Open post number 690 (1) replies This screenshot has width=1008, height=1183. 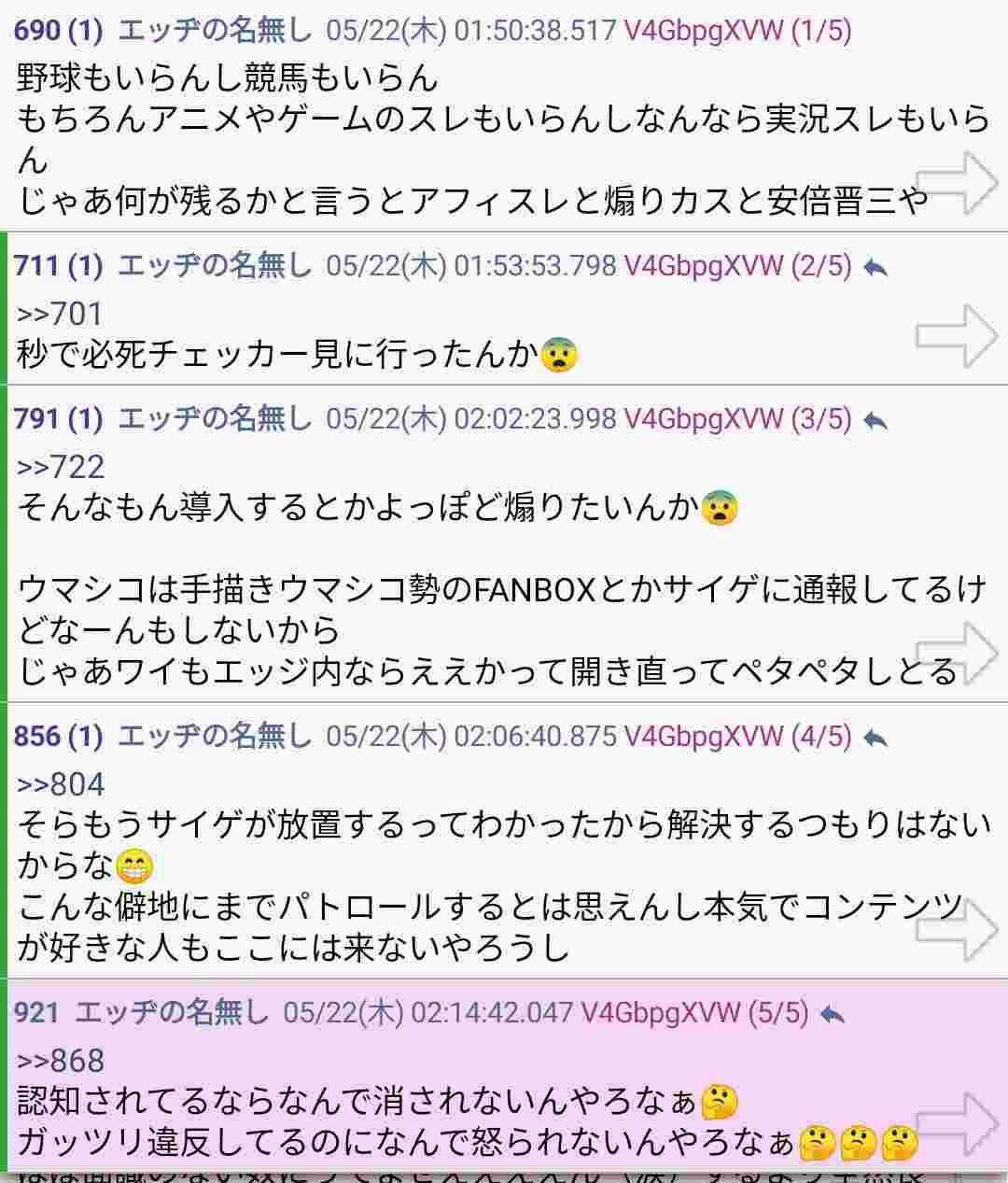58,31
